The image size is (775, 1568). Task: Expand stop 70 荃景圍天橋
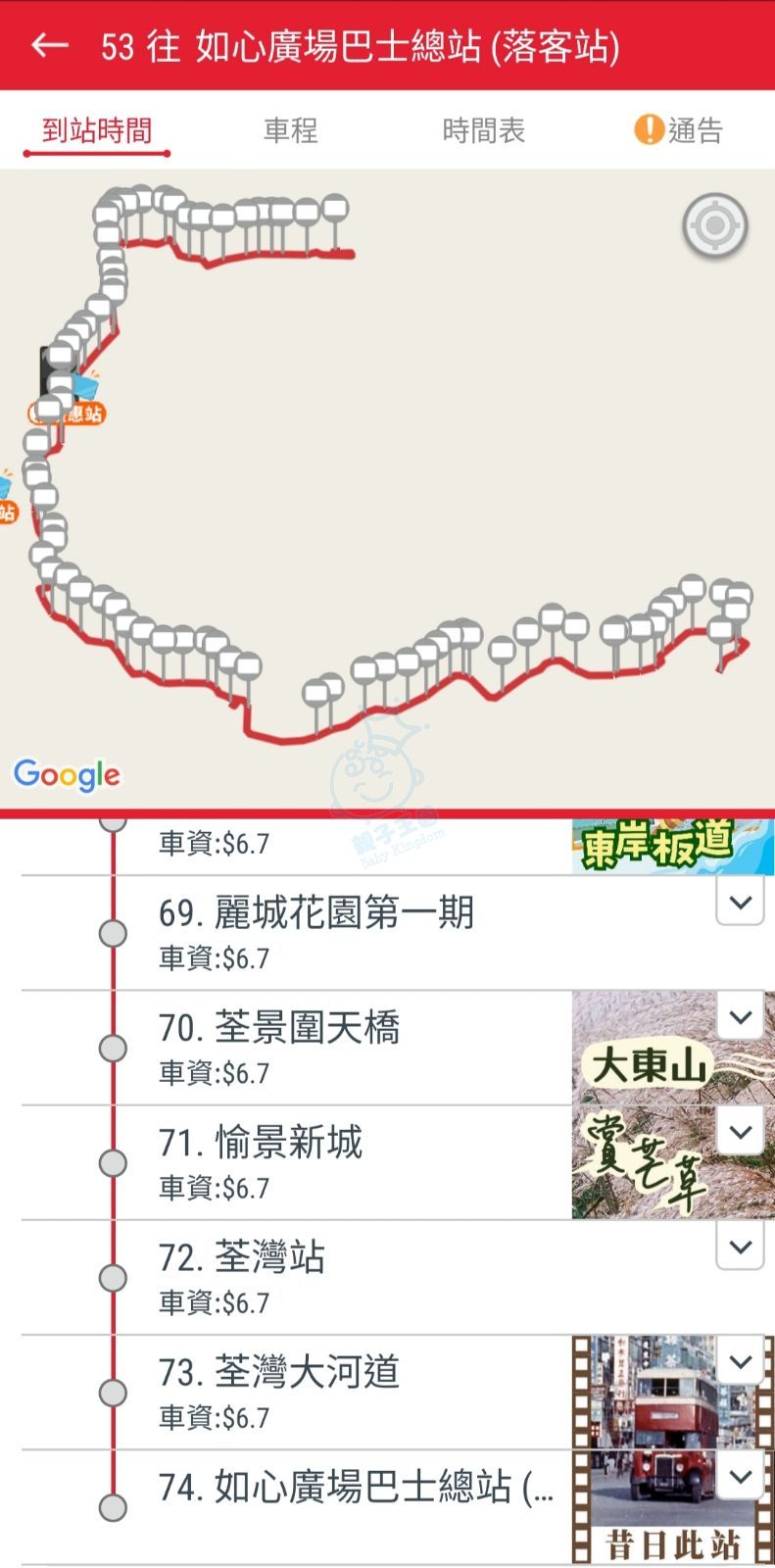[740, 1016]
